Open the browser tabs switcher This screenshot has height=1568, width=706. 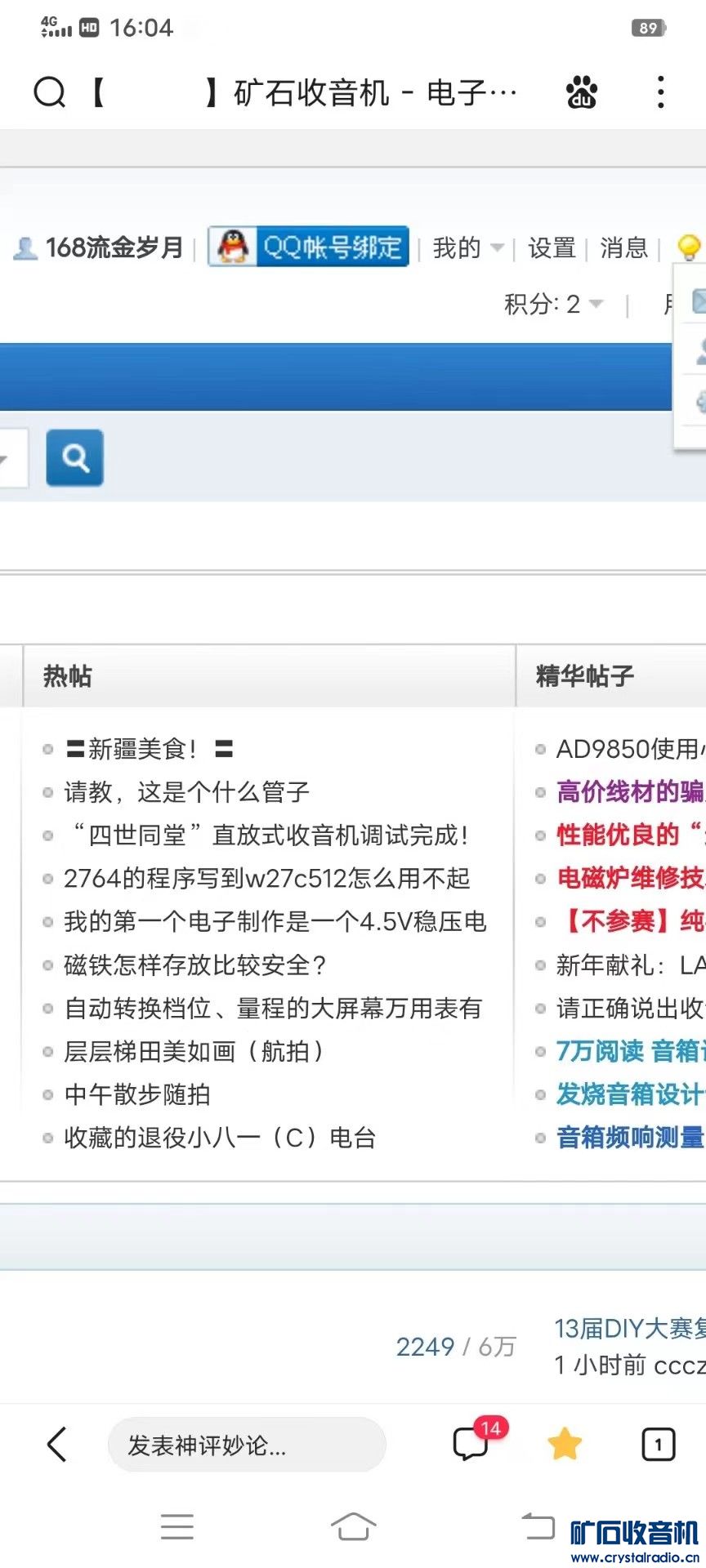click(x=658, y=1445)
